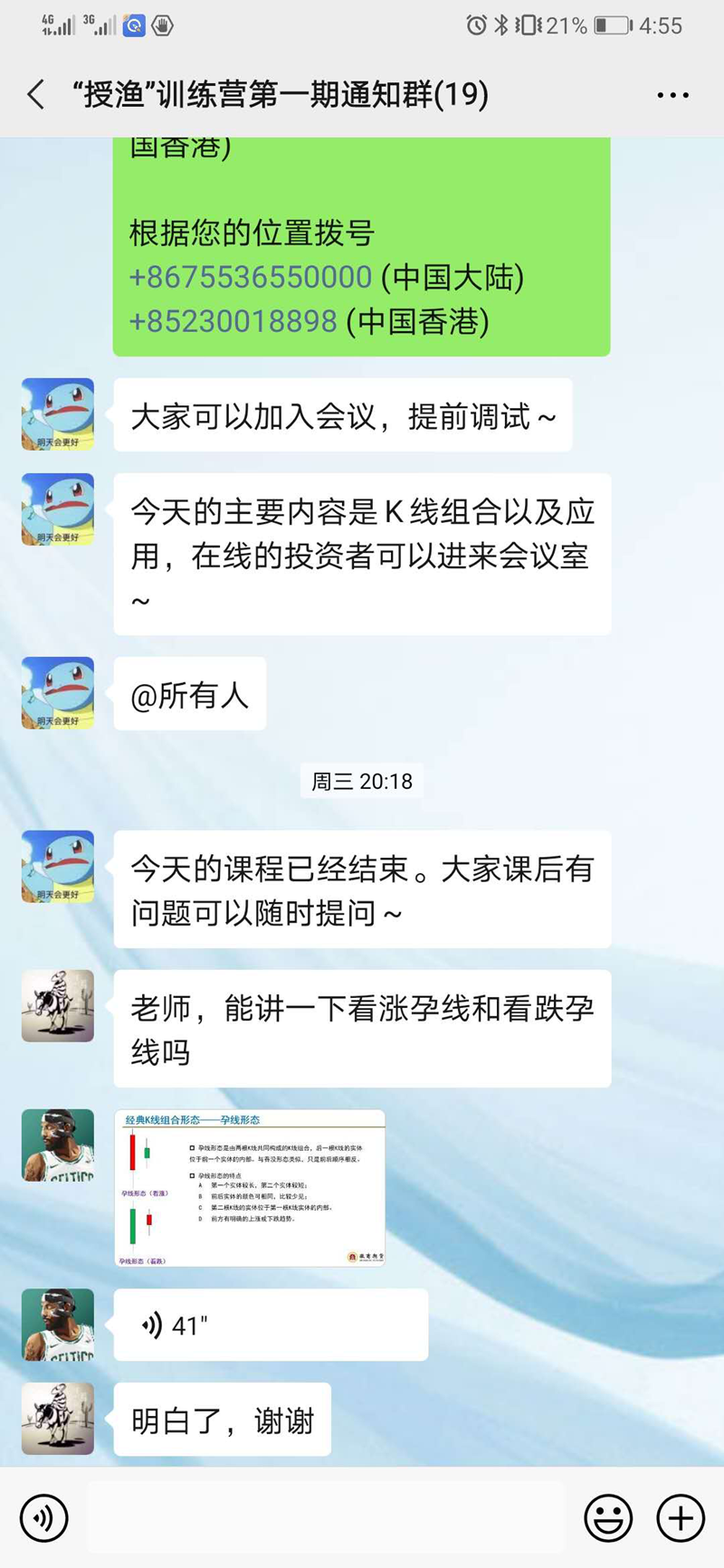Go back from the group chat
Viewport: 724px width, 1568px height.
36,94
